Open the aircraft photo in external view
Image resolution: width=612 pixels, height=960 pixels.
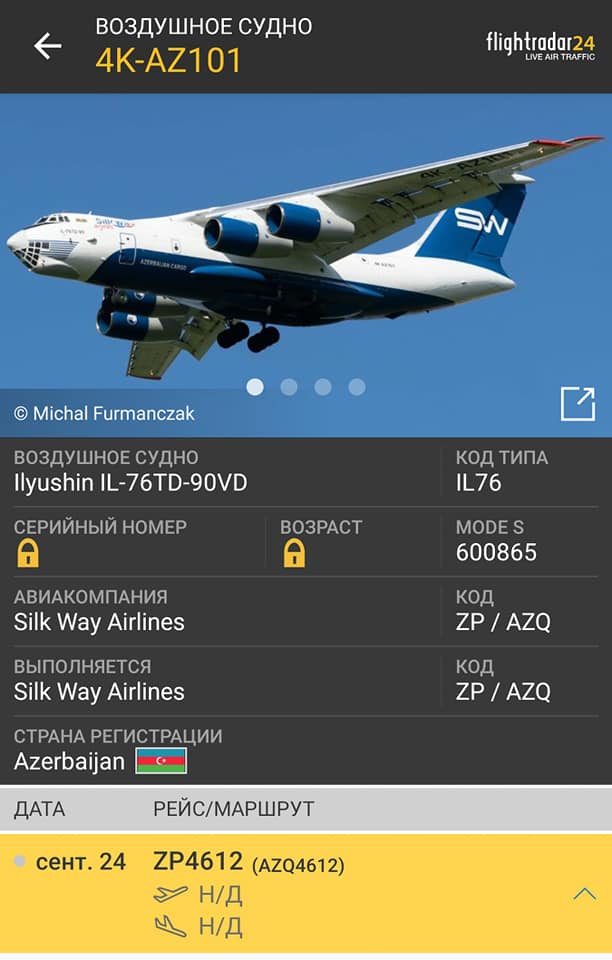[x=577, y=403]
